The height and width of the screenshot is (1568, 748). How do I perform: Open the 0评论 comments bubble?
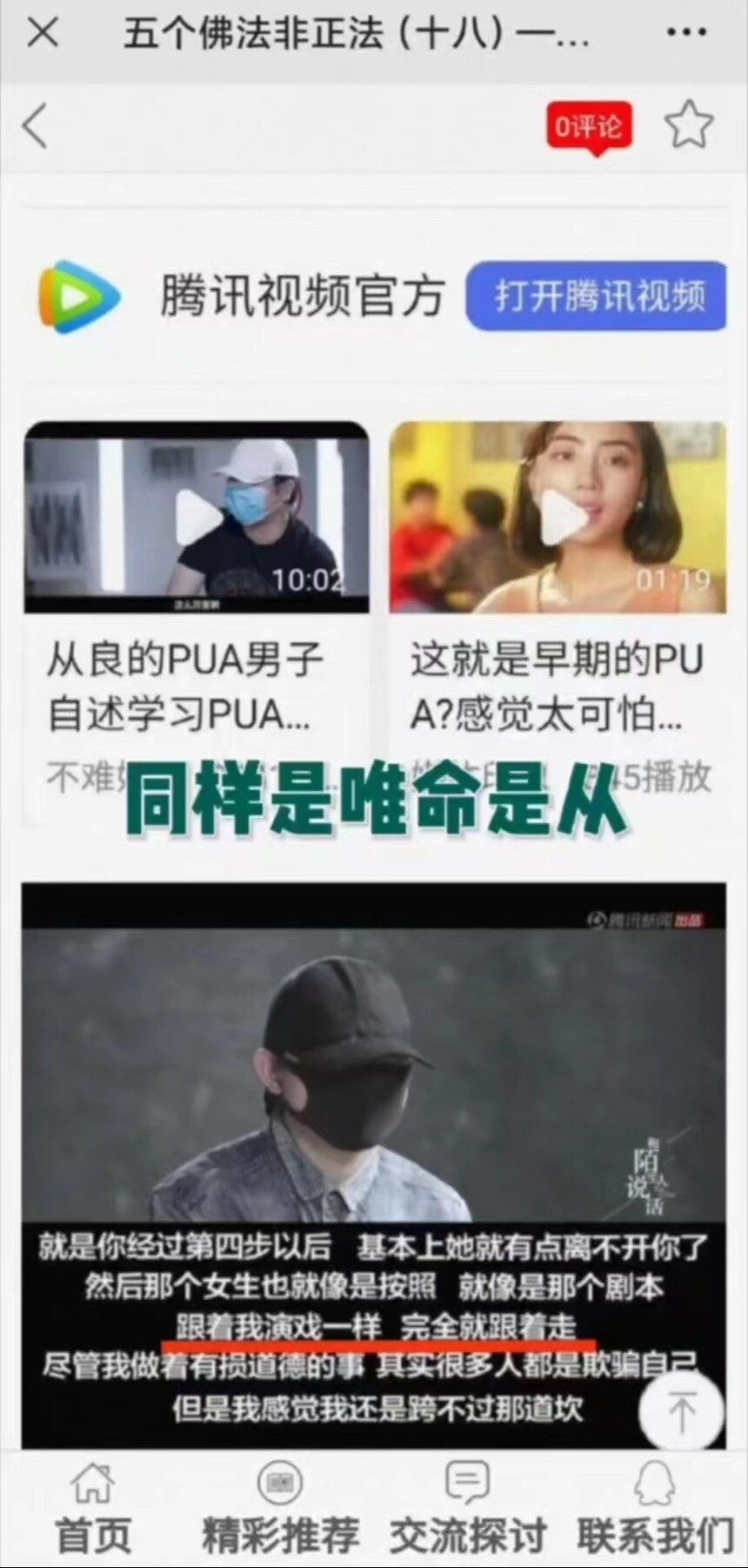(589, 128)
